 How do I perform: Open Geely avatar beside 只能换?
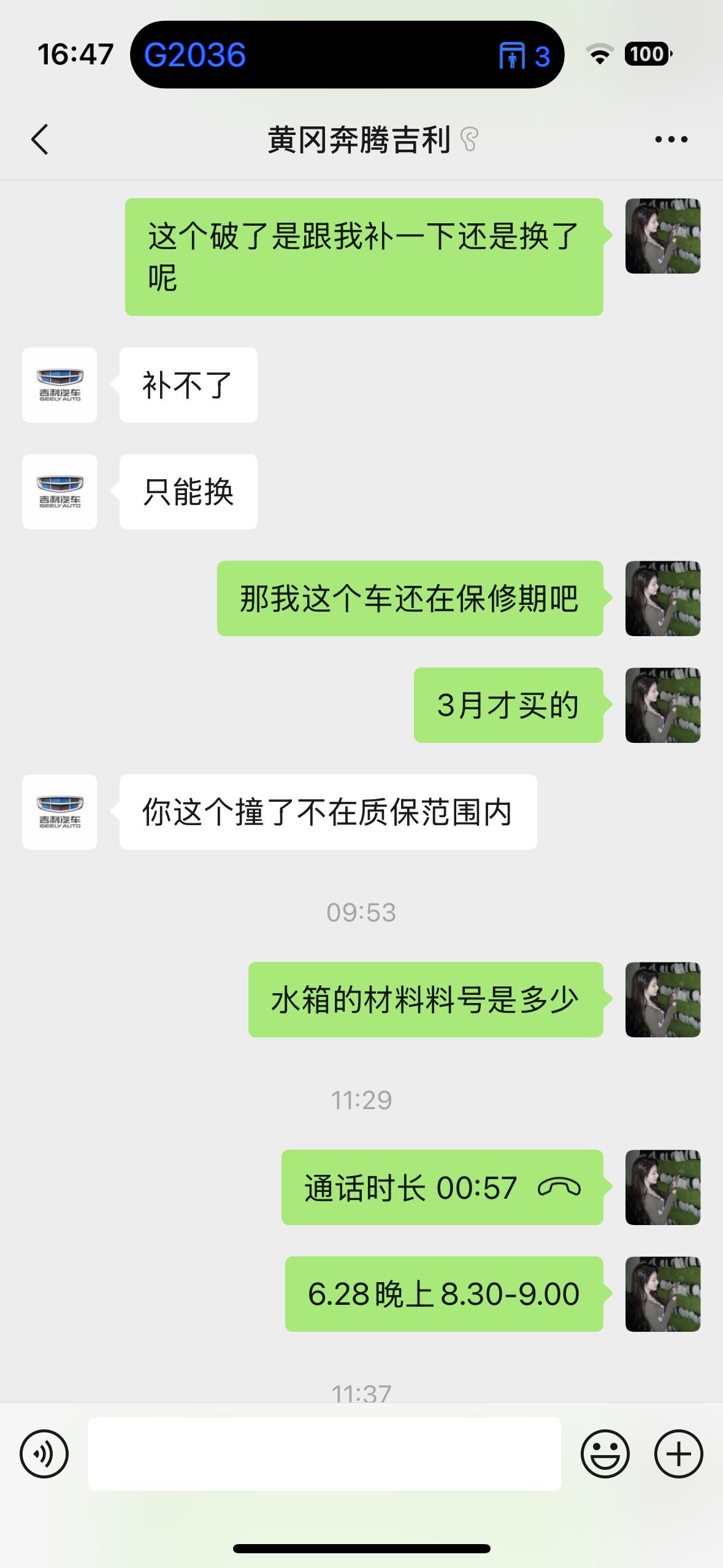(59, 492)
